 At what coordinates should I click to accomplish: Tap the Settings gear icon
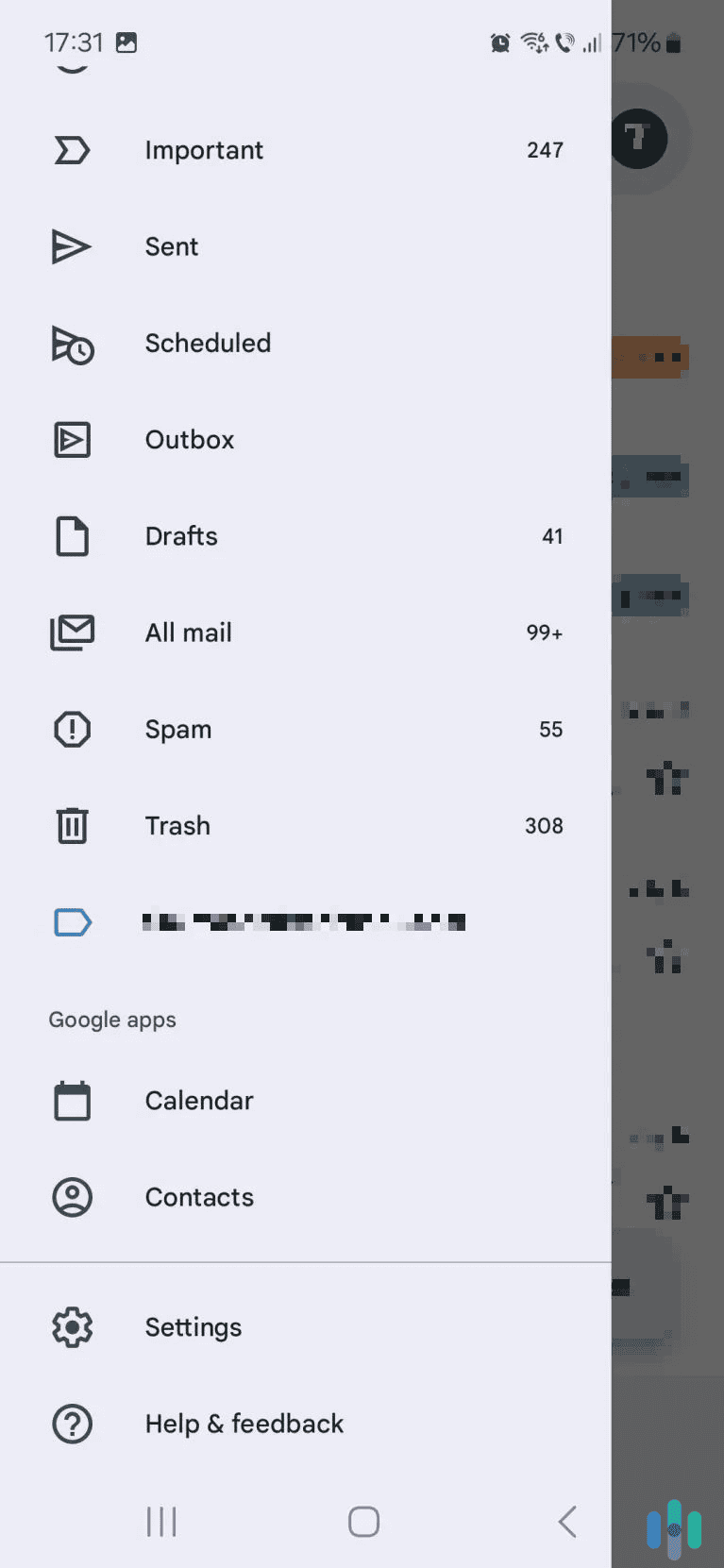pyautogui.click(x=72, y=1326)
